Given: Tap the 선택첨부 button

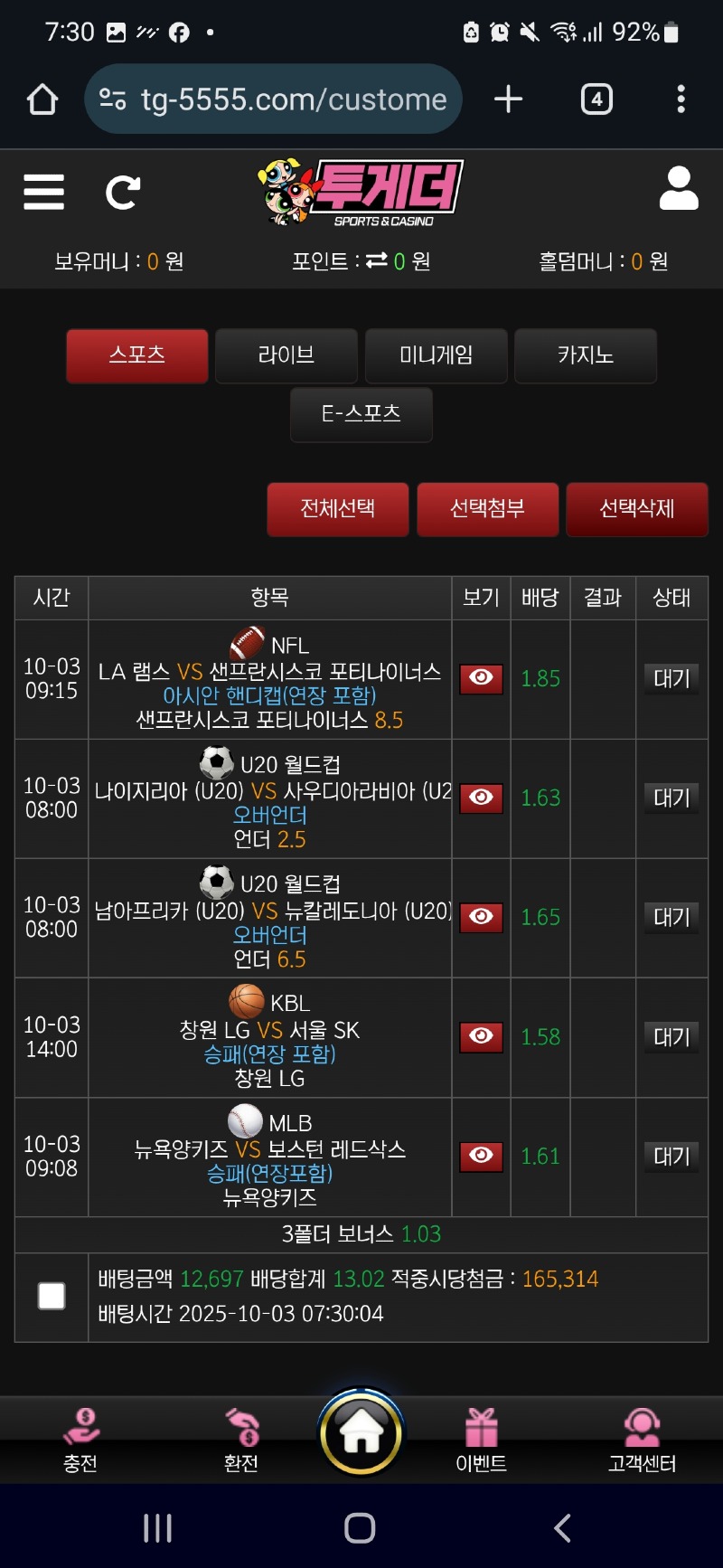Looking at the screenshot, I should (488, 509).
